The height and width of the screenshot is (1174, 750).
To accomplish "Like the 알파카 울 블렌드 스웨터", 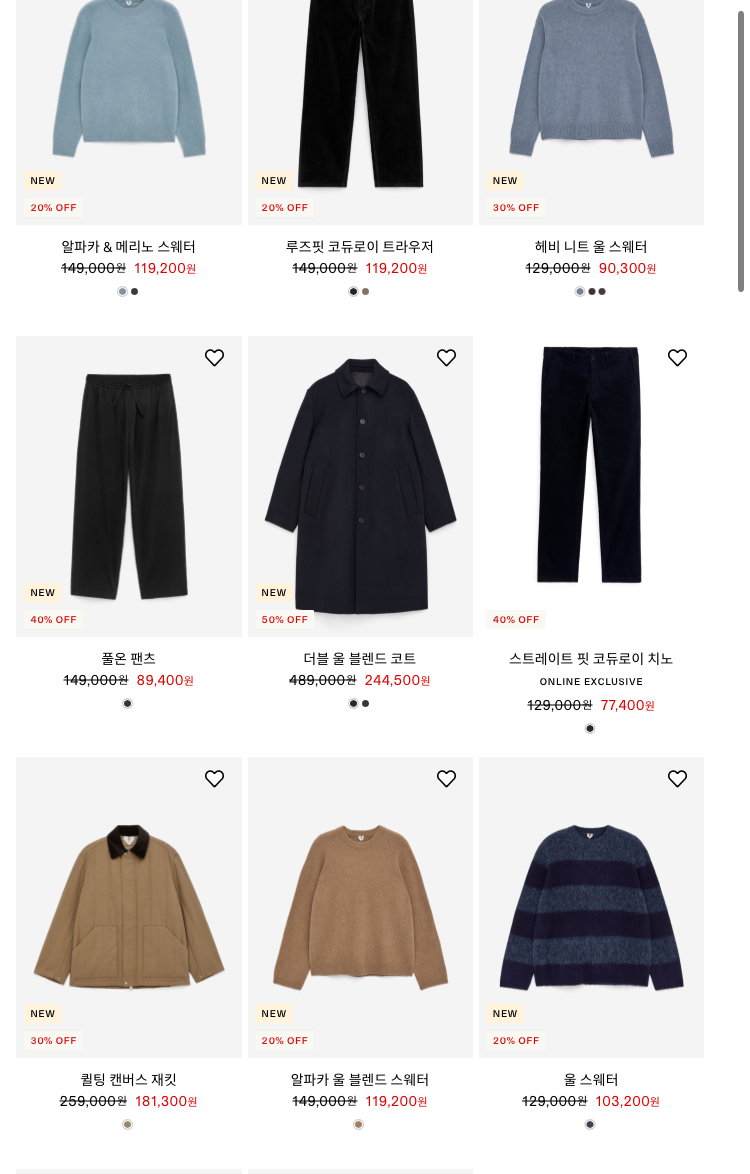I will [446, 779].
